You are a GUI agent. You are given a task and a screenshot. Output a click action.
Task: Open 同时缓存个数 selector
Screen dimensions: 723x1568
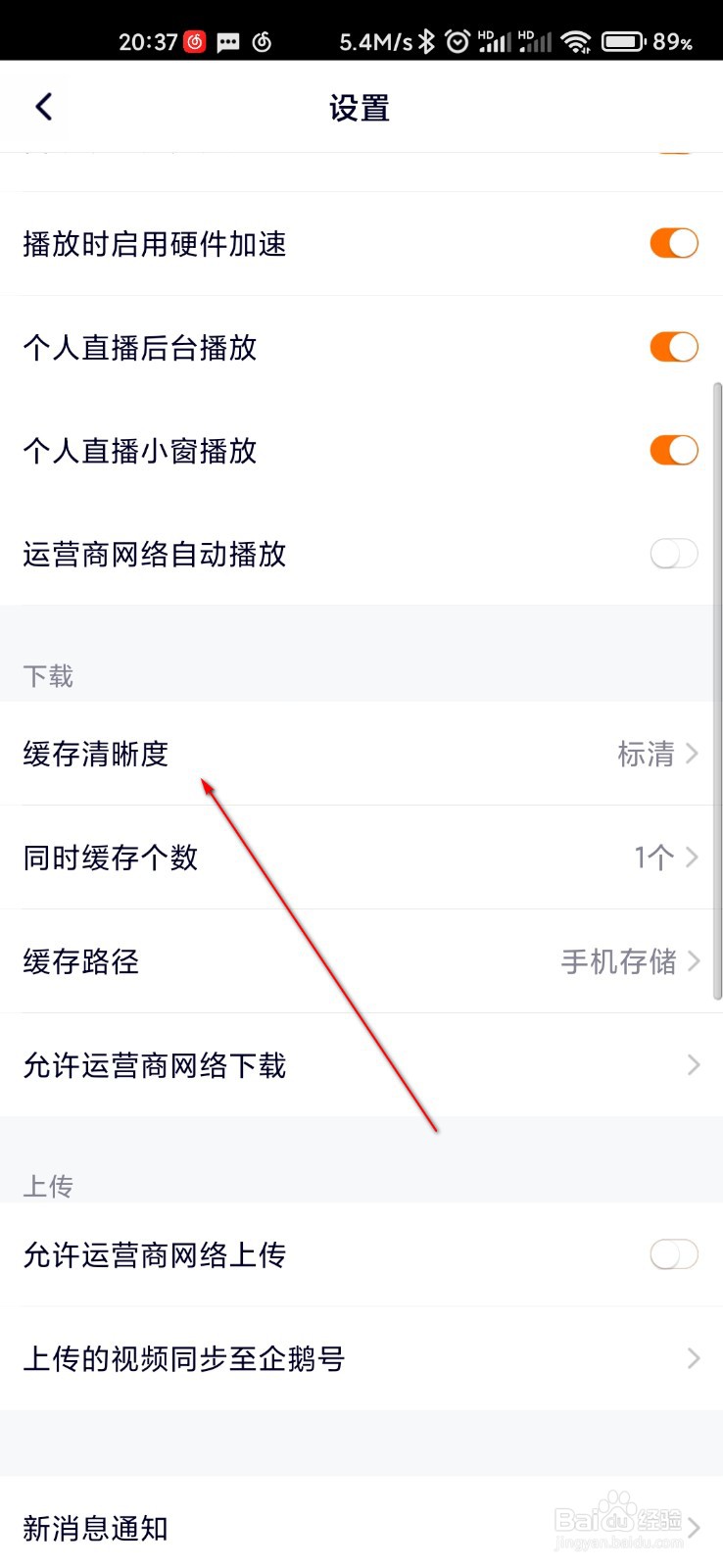point(361,857)
